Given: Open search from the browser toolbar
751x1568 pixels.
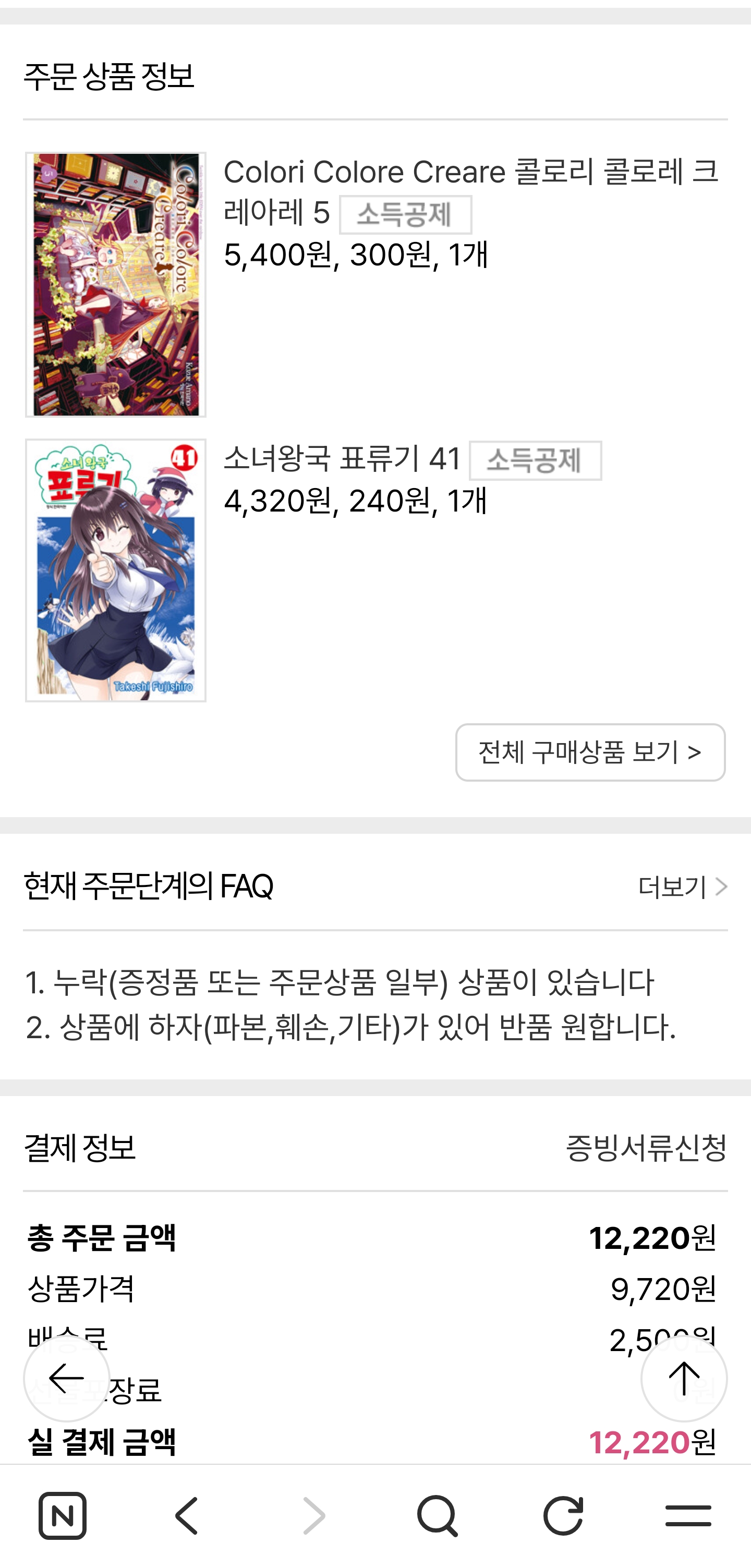Looking at the screenshot, I should coord(437,1516).
